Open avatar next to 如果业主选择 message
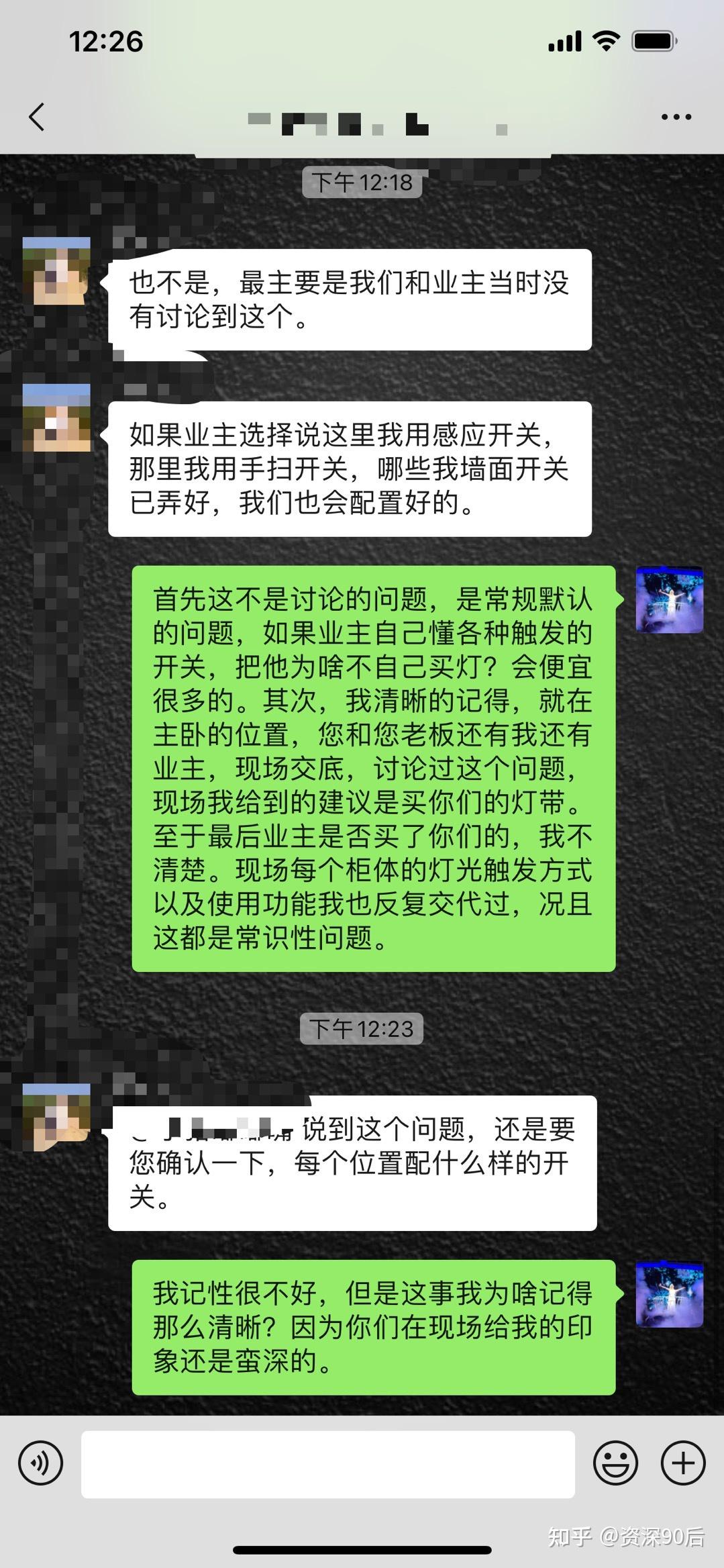Image resolution: width=724 pixels, height=1568 pixels. coord(56,418)
